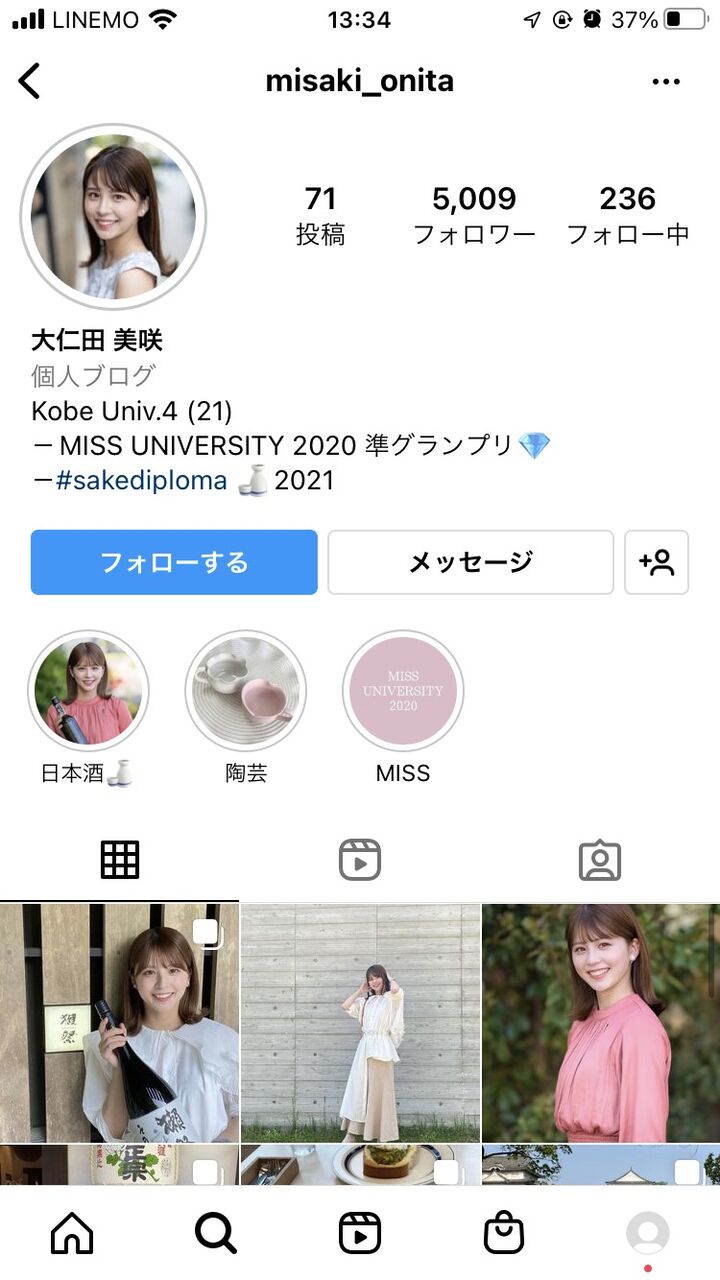Image resolution: width=720 pixels, height=1280 pixels.
Task: Go back using the top-left arrow
Action: [30, 81]
